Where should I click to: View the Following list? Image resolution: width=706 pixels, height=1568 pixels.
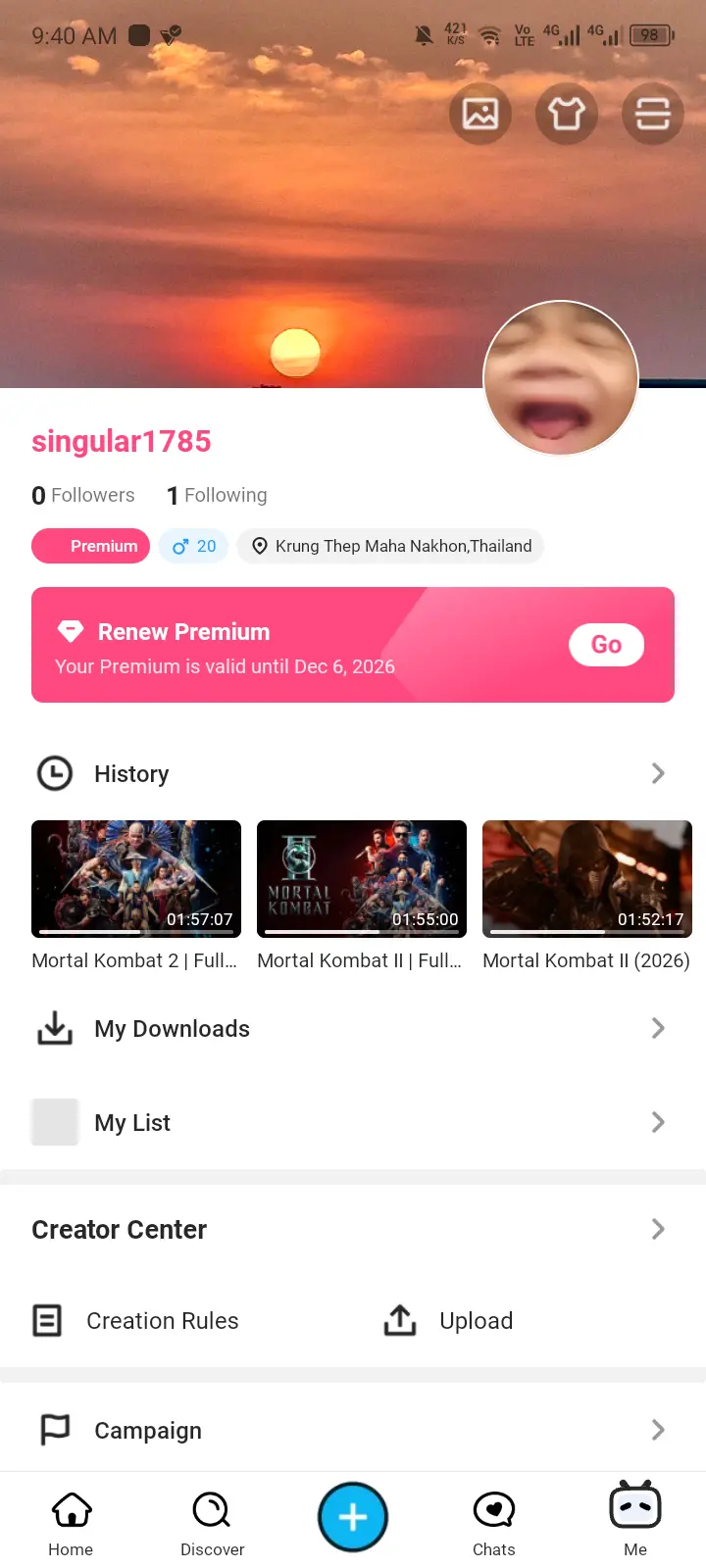217,495
